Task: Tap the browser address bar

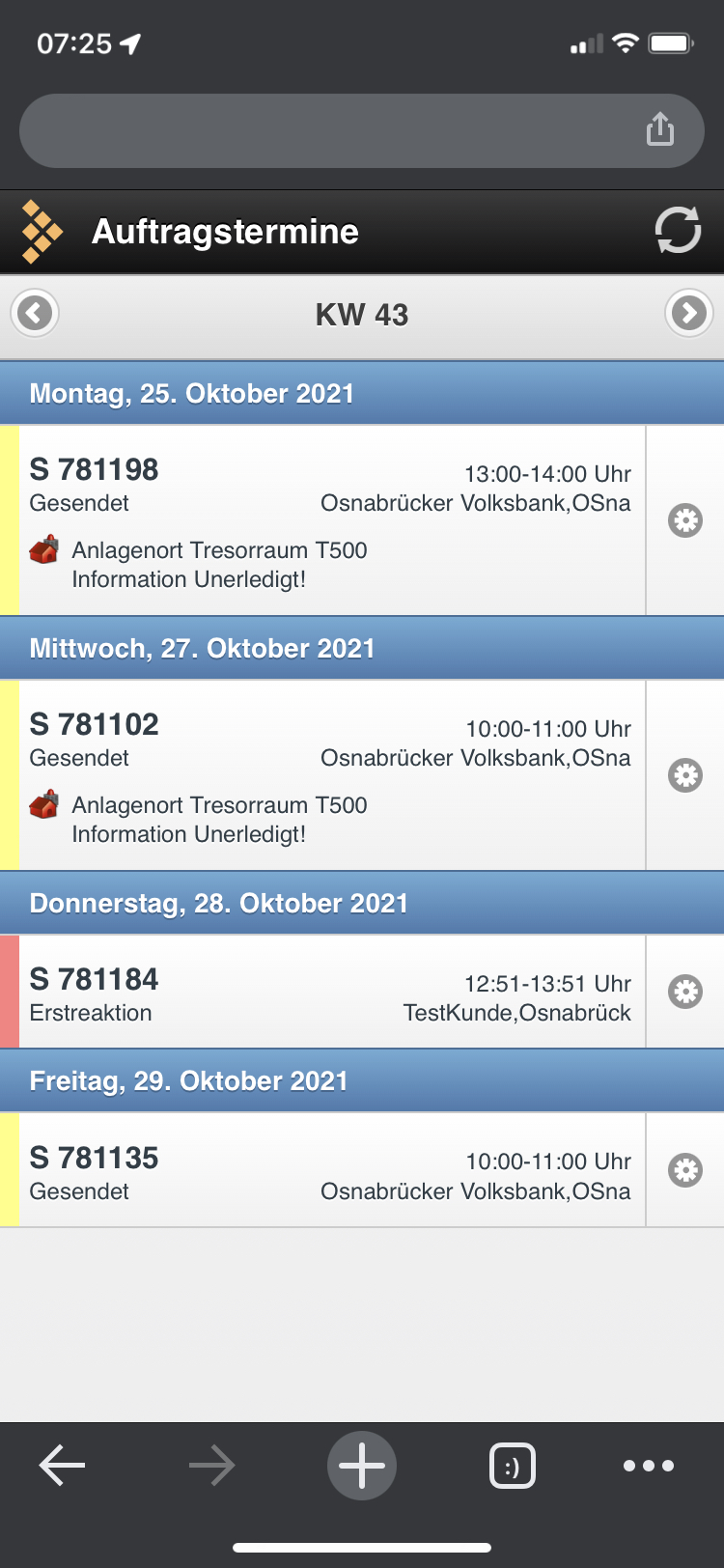Action: [328, 130]
